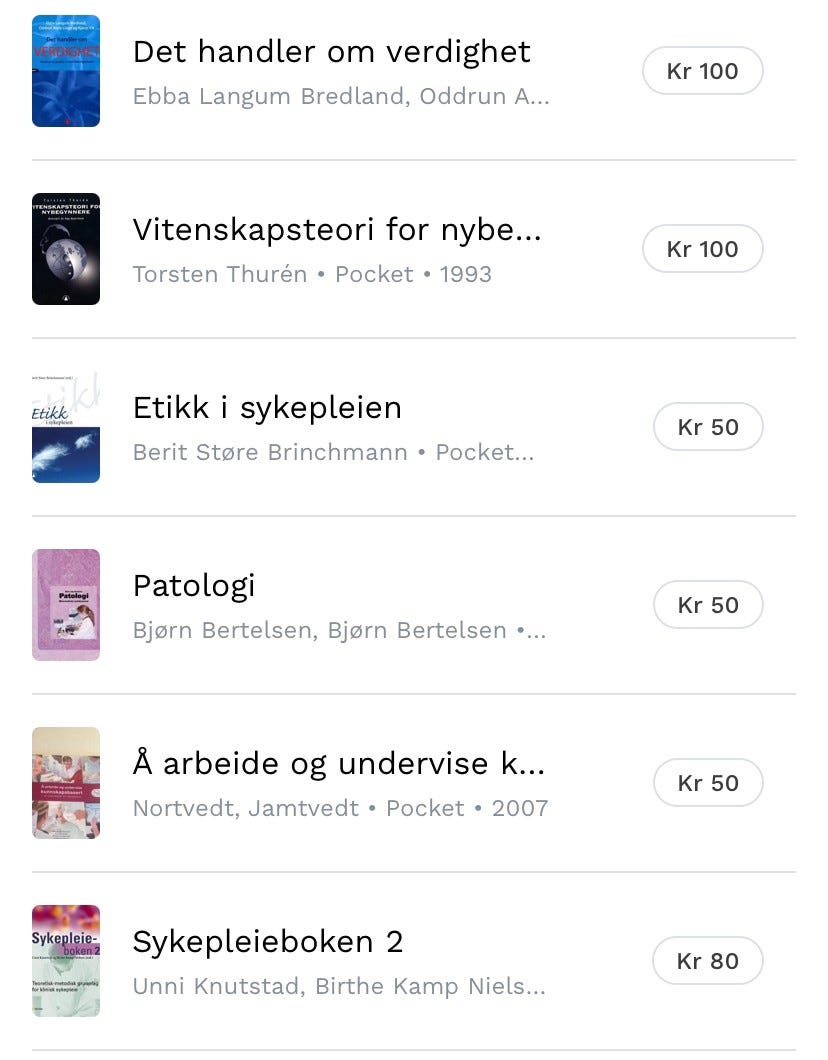The height and width of the screenshot is (1060, 828).
Task: Open the book Det handler om verdighet
Action: [x=331, y=52]
